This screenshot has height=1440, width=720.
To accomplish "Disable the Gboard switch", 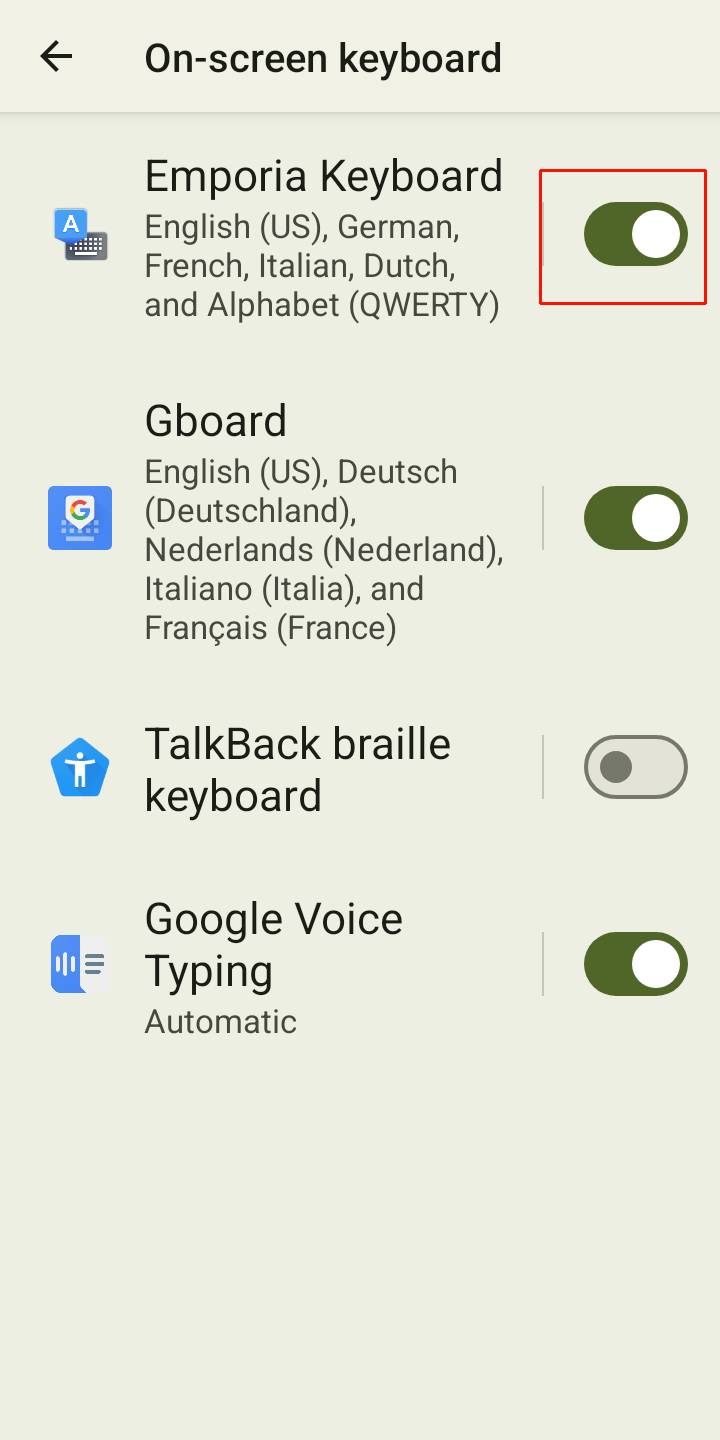I will (635, 518).
